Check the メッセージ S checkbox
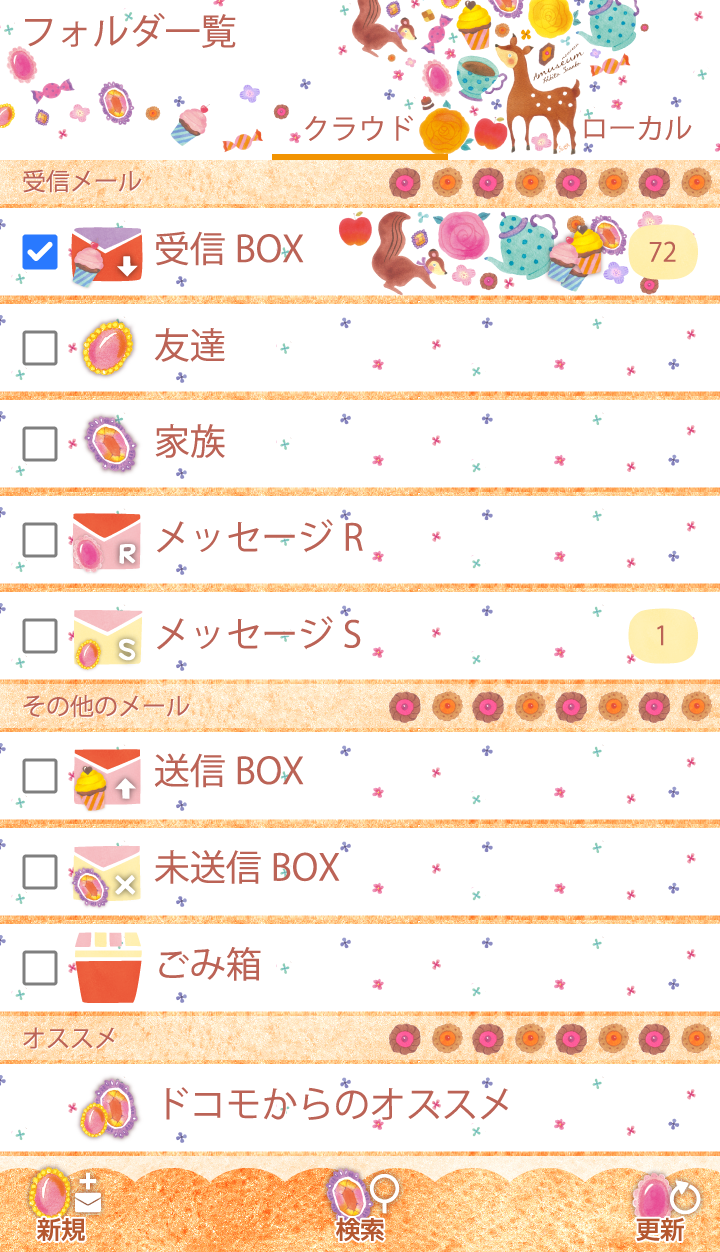Screen dimensions: 720x1252 (40, 635)
